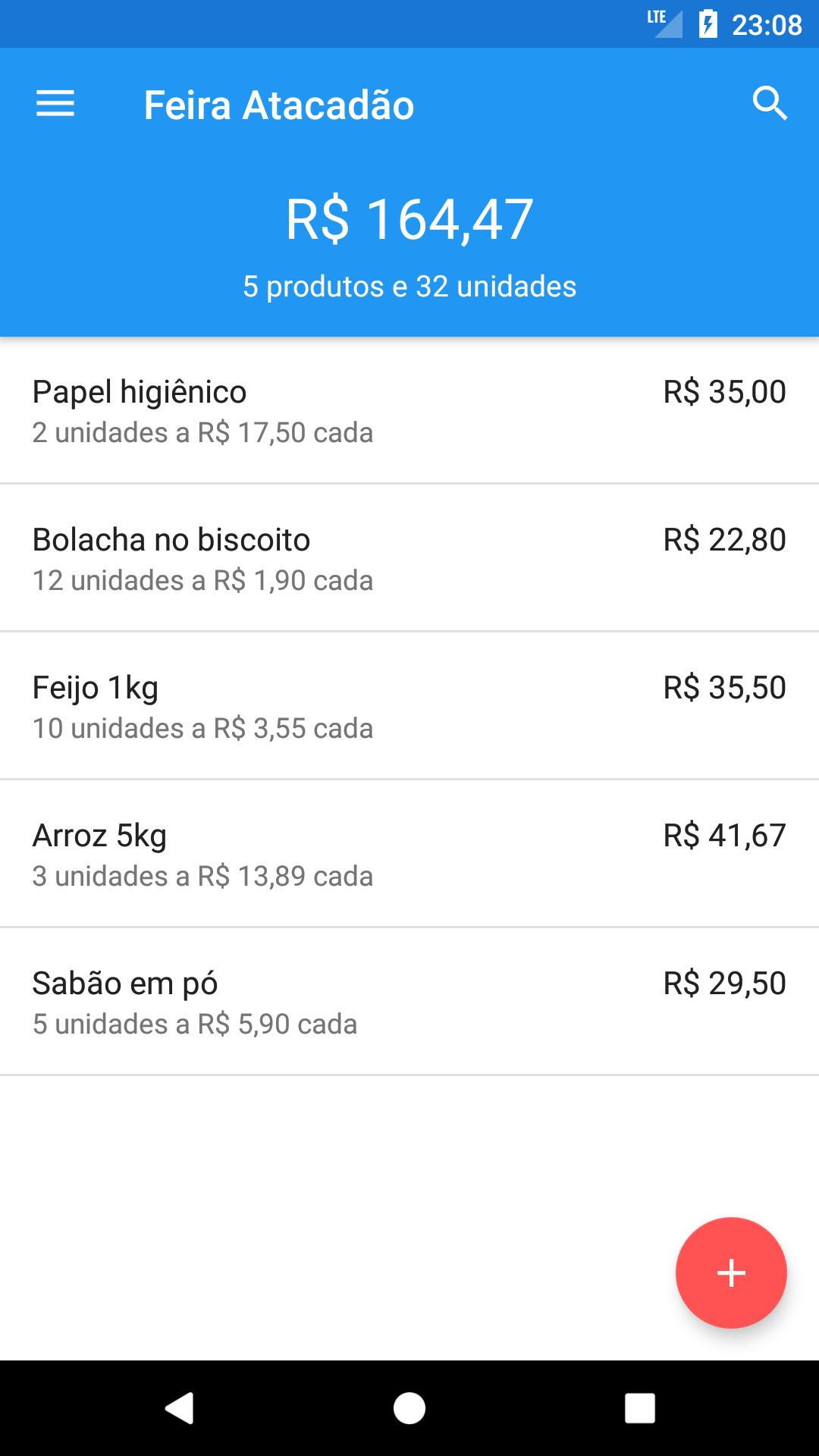Add a new product with plus button

pos(731,1272)
